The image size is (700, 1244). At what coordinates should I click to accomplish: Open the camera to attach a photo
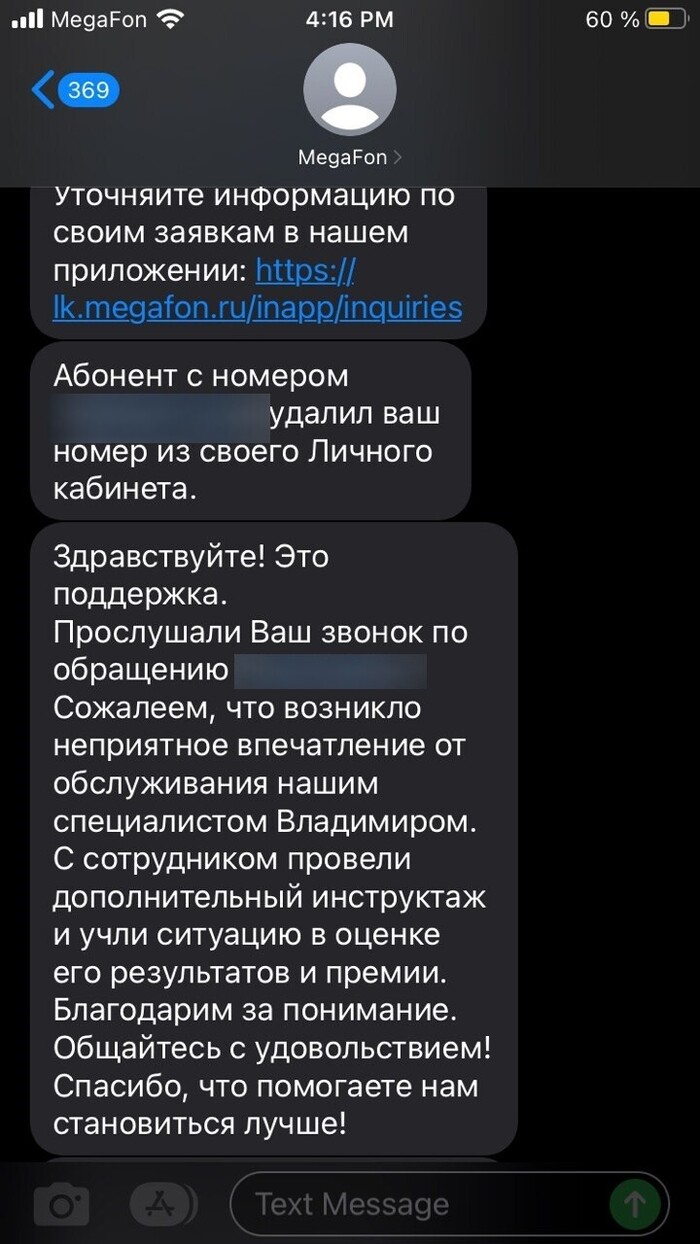click(x=62, y=1205)
